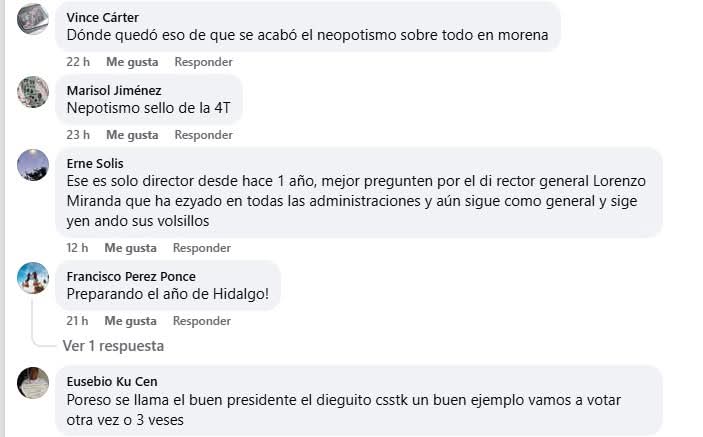Open Francisco Perez Ponce's profile name
Image resolution: width=703 pixels, height=437 pixels.
(x=131, y=276)
